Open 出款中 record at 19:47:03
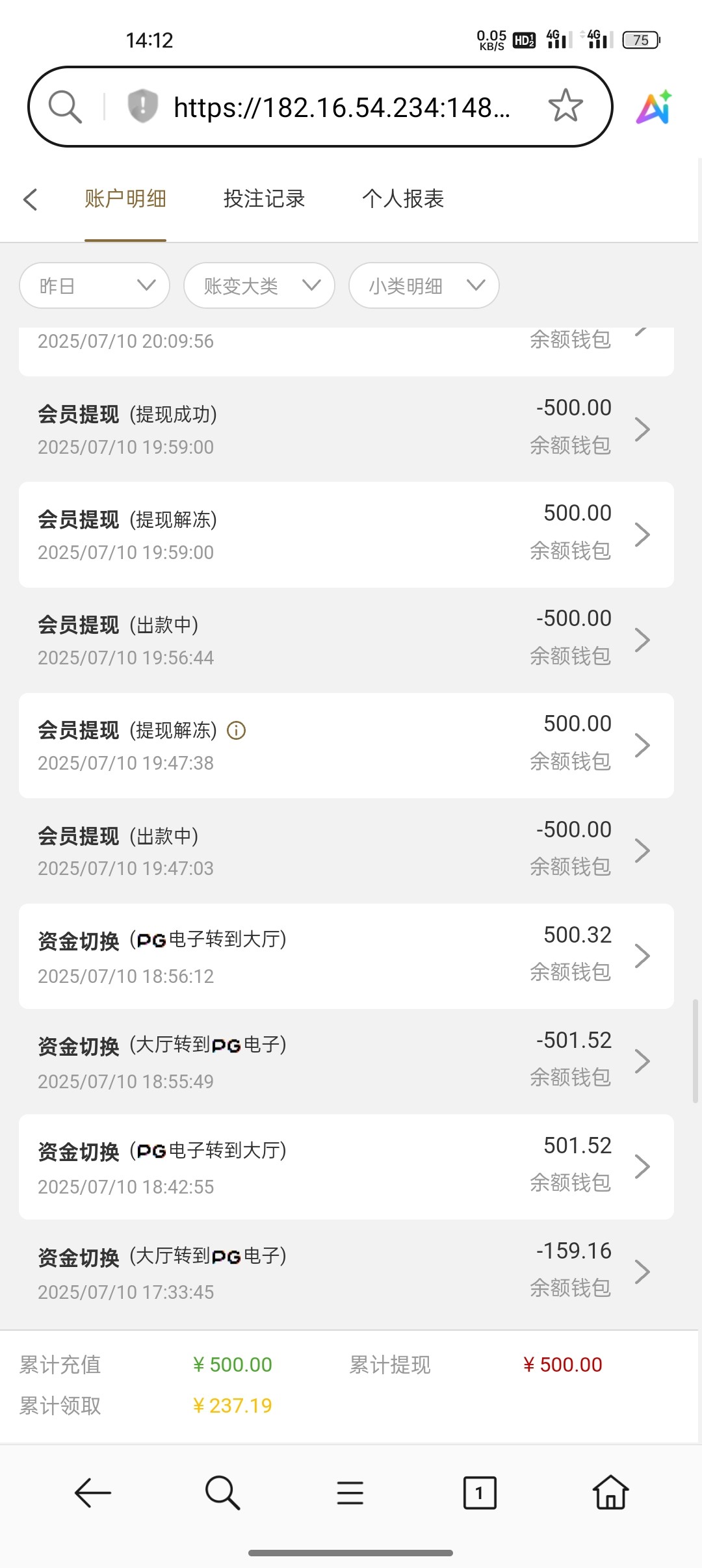 pos(346,851)
